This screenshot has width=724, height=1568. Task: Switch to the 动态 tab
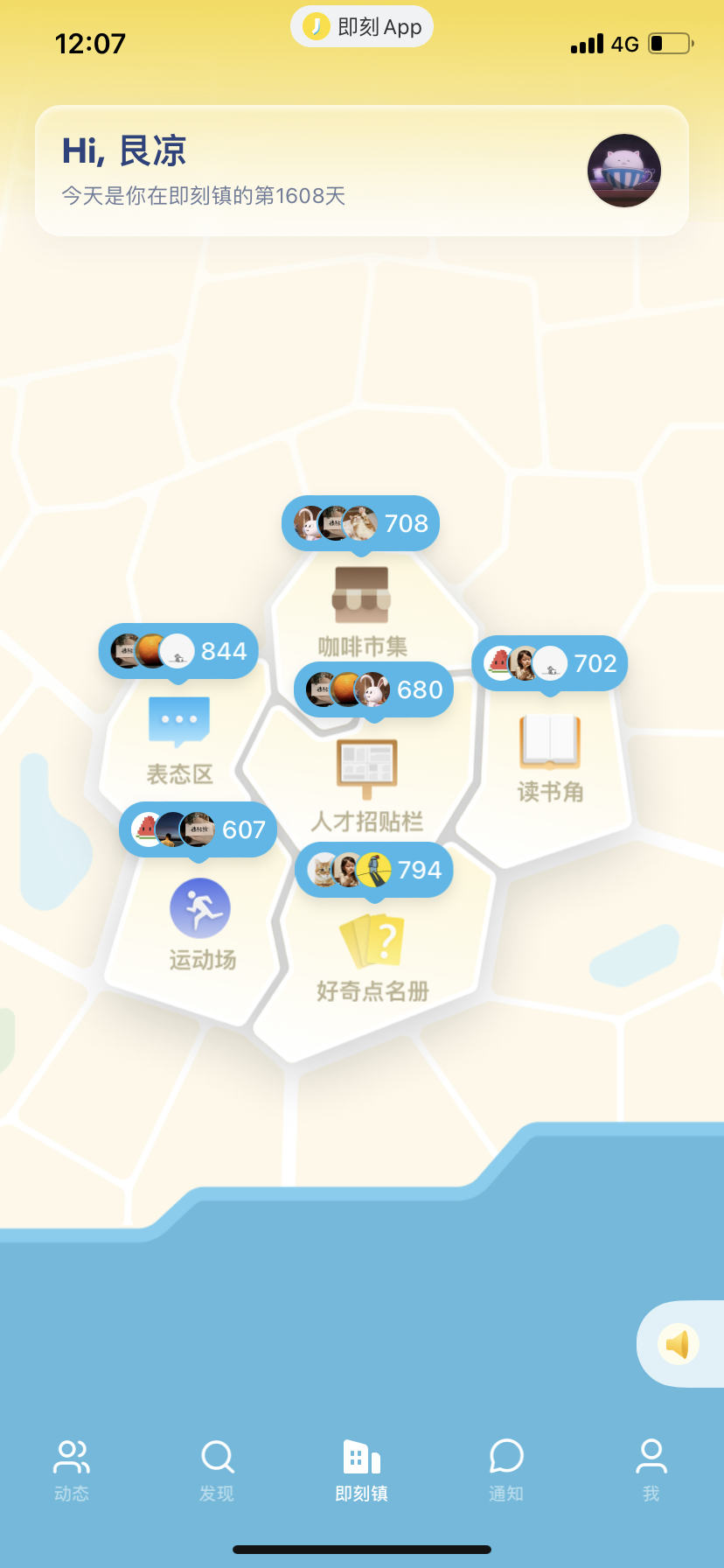click(x=72, y=1470)
